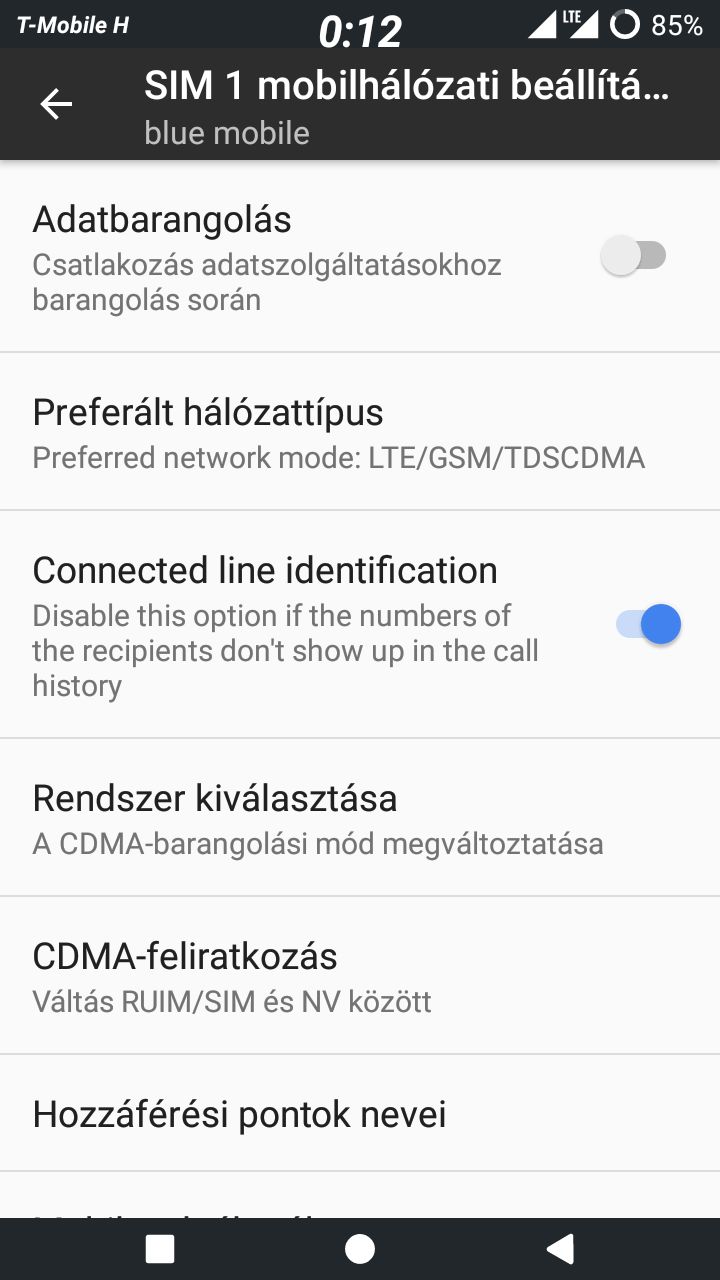The height and width of the screenshot is (1280, 720).
Task: Go back using the app bar arrow
Action: point(56,104)
